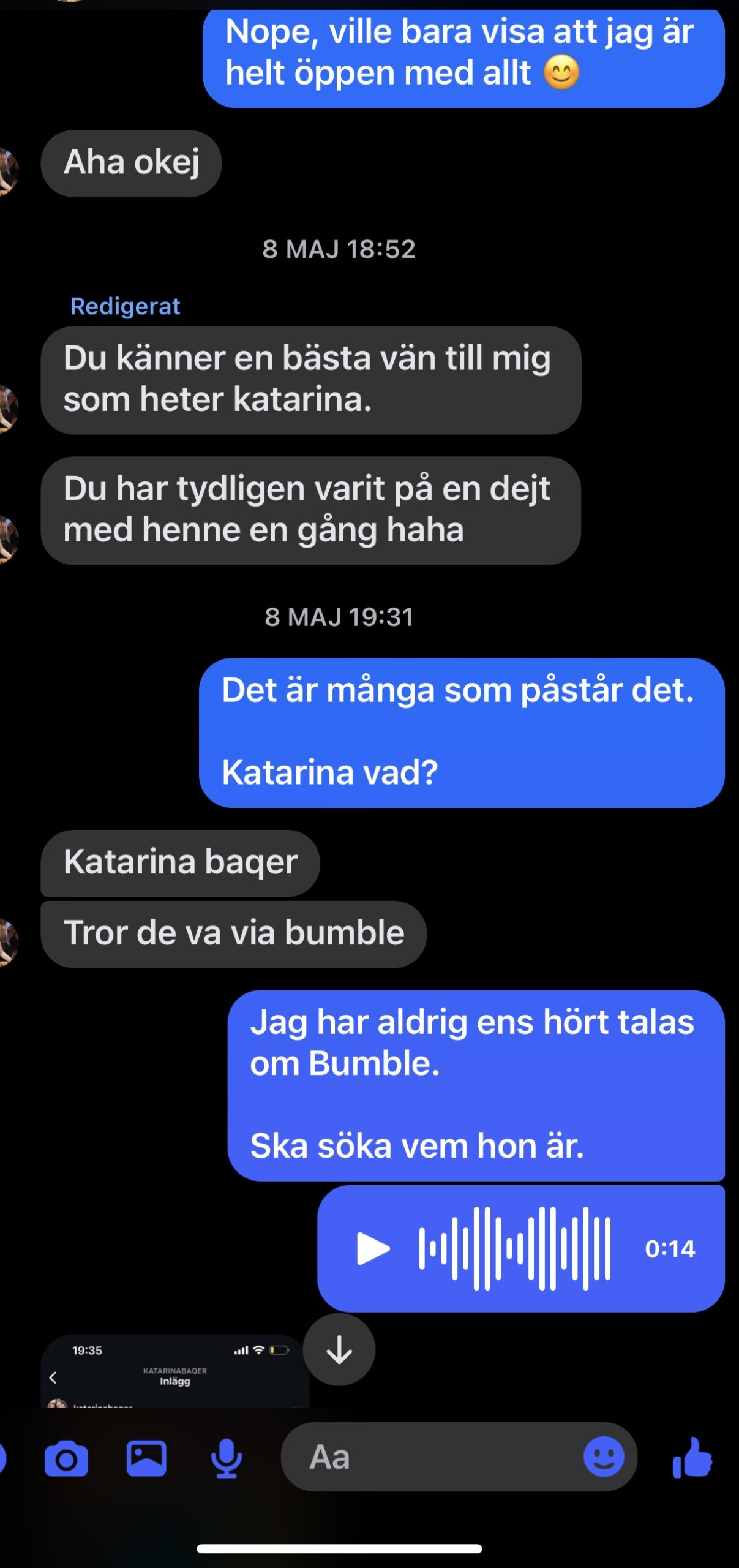Play the 0:14 voice message
The width and height of the screenshot is (739, 1568).
pyautogui.click(x=373, y=1248)
